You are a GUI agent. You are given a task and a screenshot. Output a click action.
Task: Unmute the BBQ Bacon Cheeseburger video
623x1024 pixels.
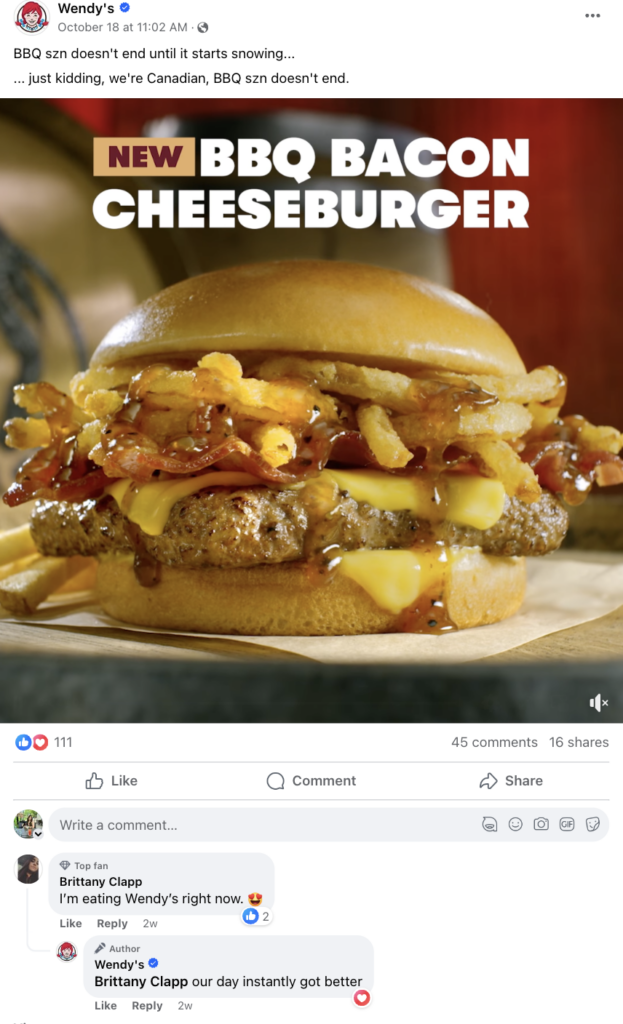[598, 703]
